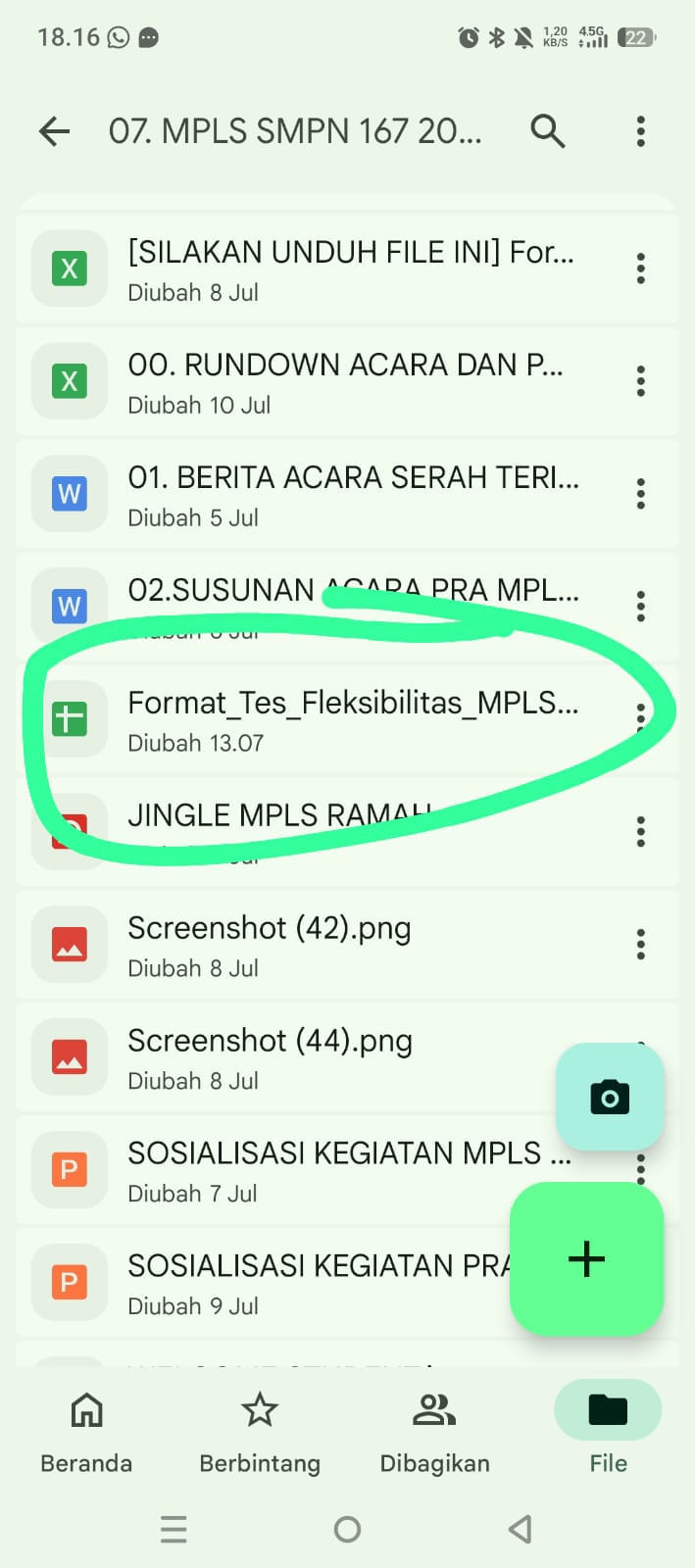Open search in this folder
The height and width of the screenshot is (1568, 695).
click(x=548, y=130)
